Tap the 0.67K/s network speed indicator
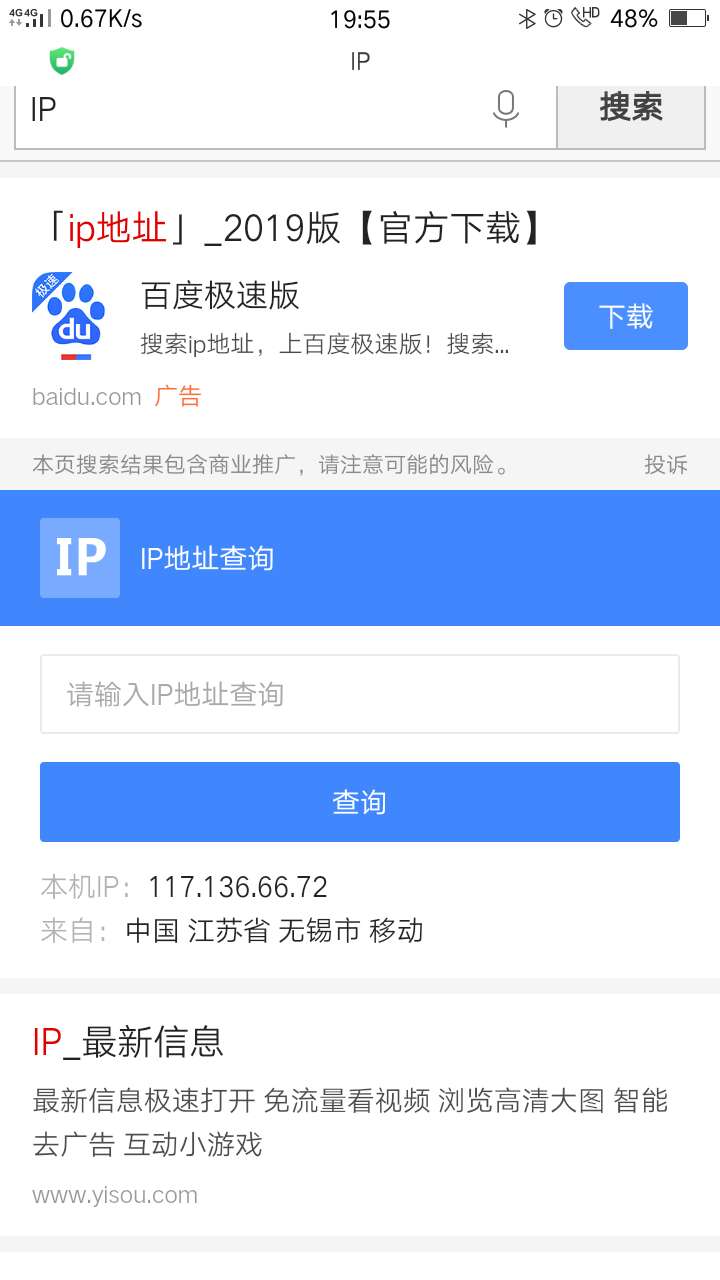 [100, 17]
